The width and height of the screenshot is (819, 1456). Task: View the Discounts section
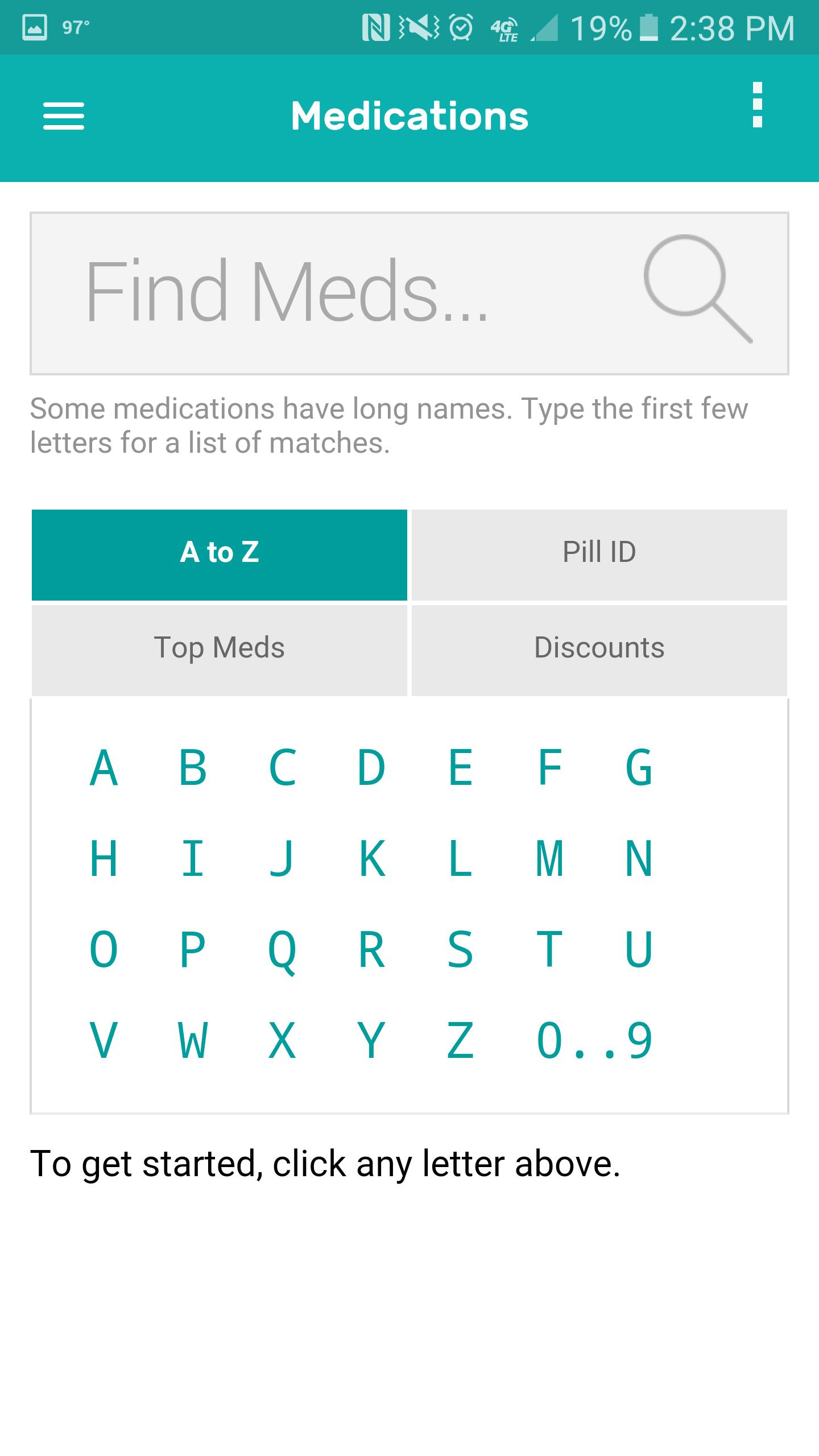click(x=599, y=647)
